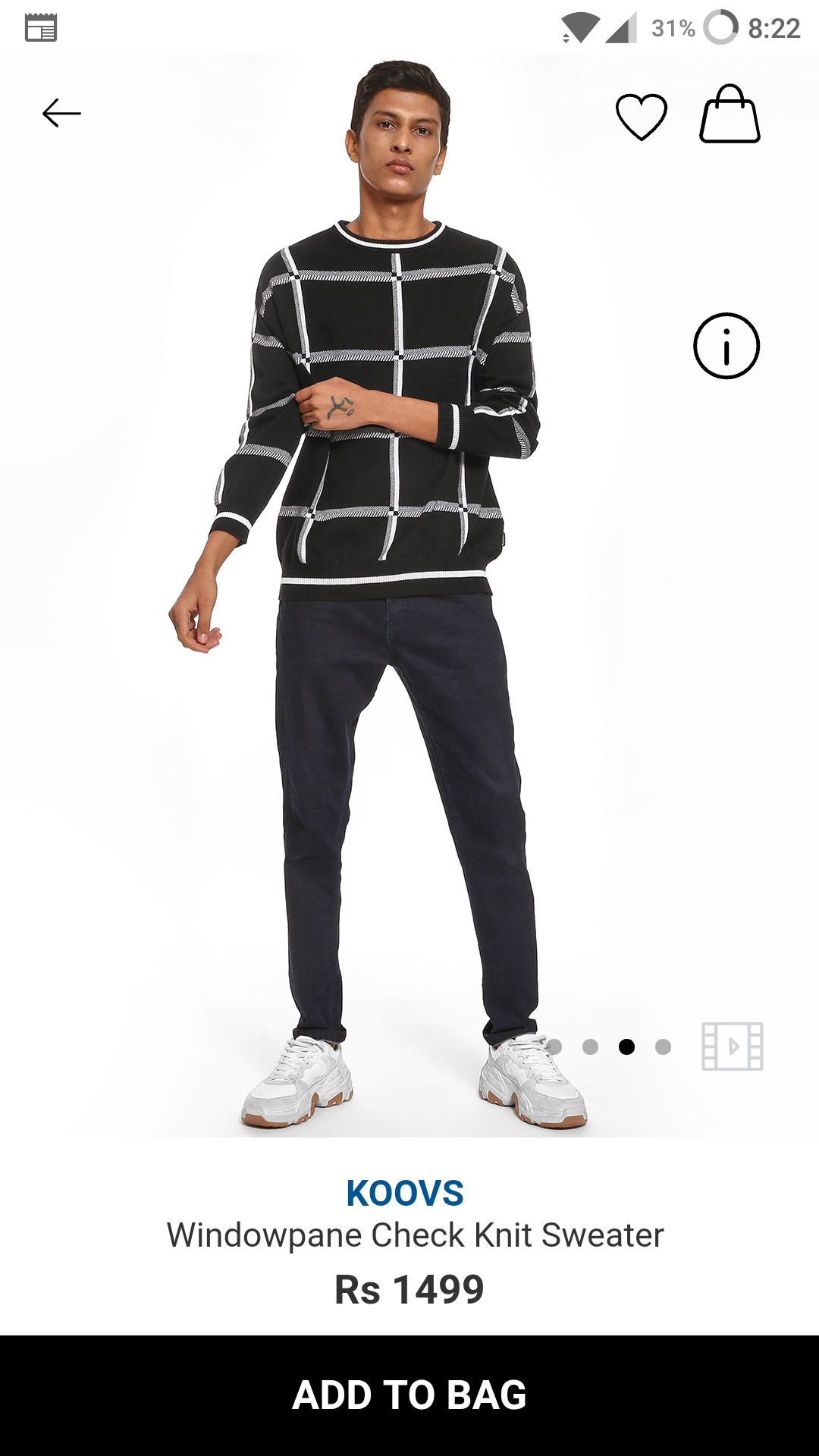Open the KOOVS brand link
This screenshot has height=1456, width=819.
pyautogui.click(x=405, y=1193)
